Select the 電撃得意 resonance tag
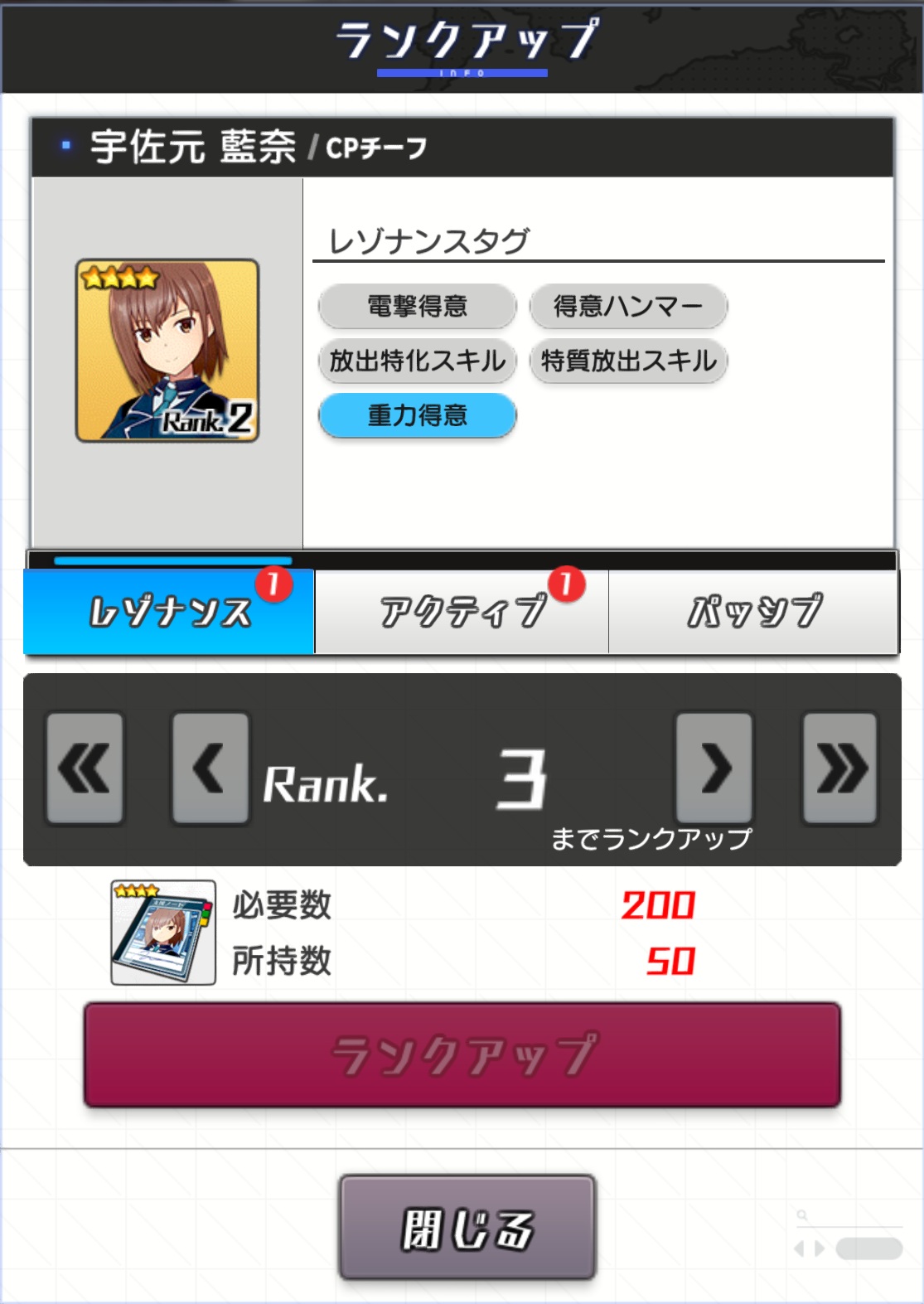 click(x=418, y=306)
